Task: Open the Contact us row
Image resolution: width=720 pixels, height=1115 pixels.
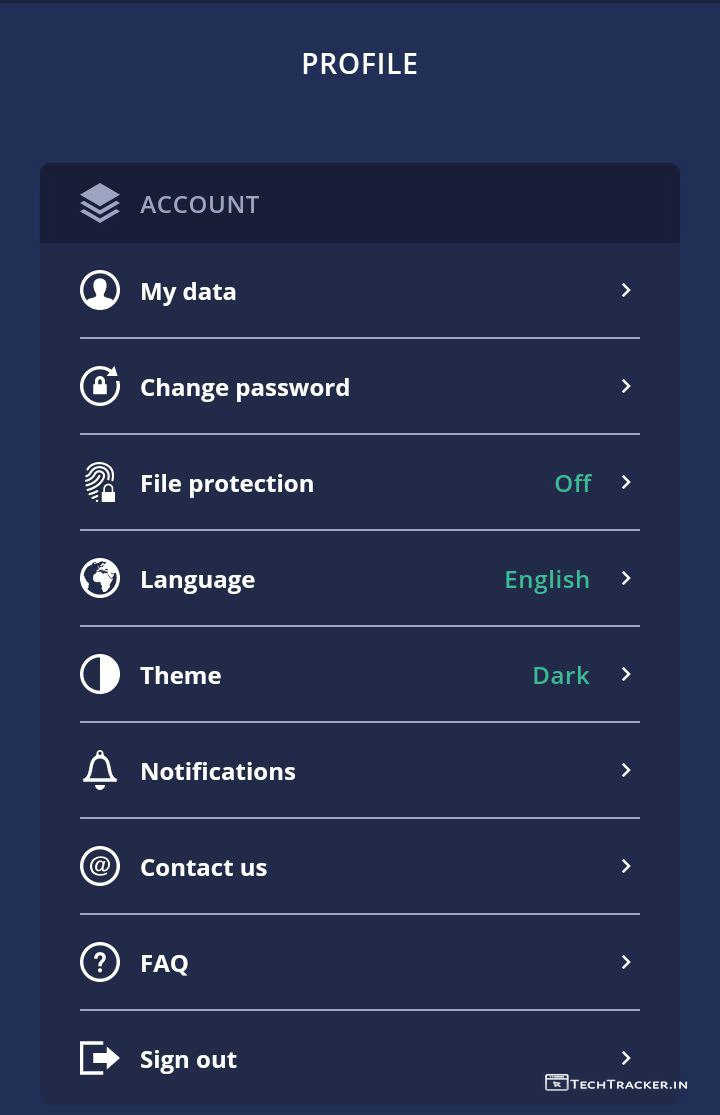Action: click(x=358, y=867)
